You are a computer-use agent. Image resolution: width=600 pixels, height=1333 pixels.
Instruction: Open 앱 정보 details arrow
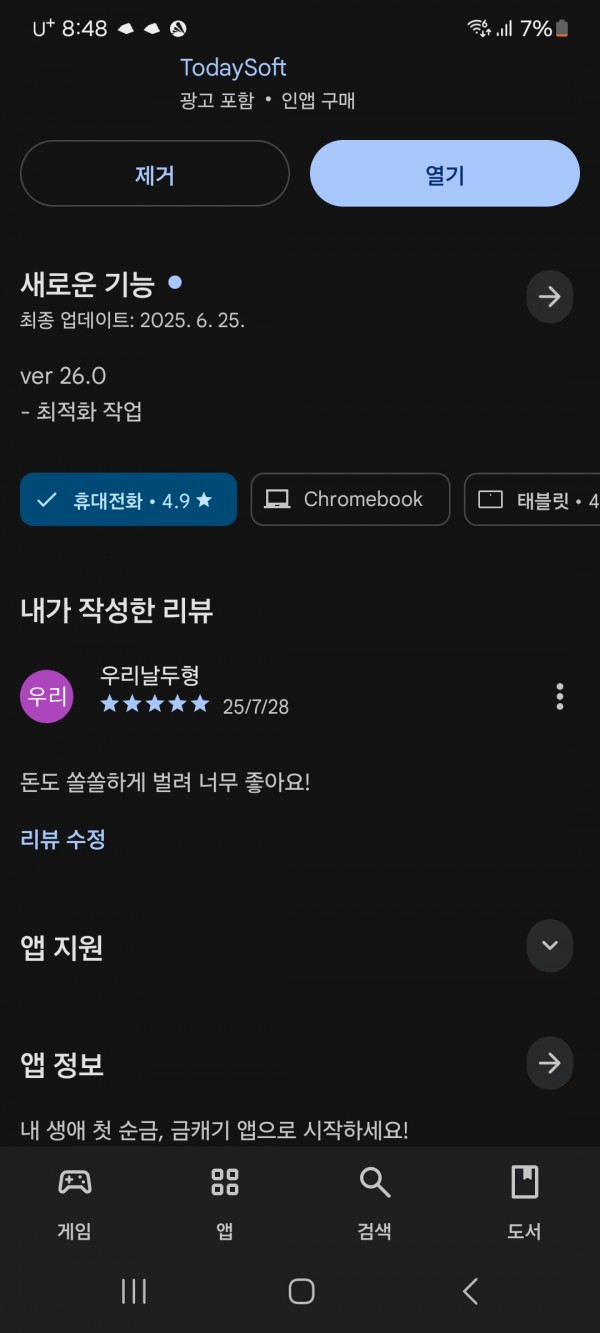549,1063
